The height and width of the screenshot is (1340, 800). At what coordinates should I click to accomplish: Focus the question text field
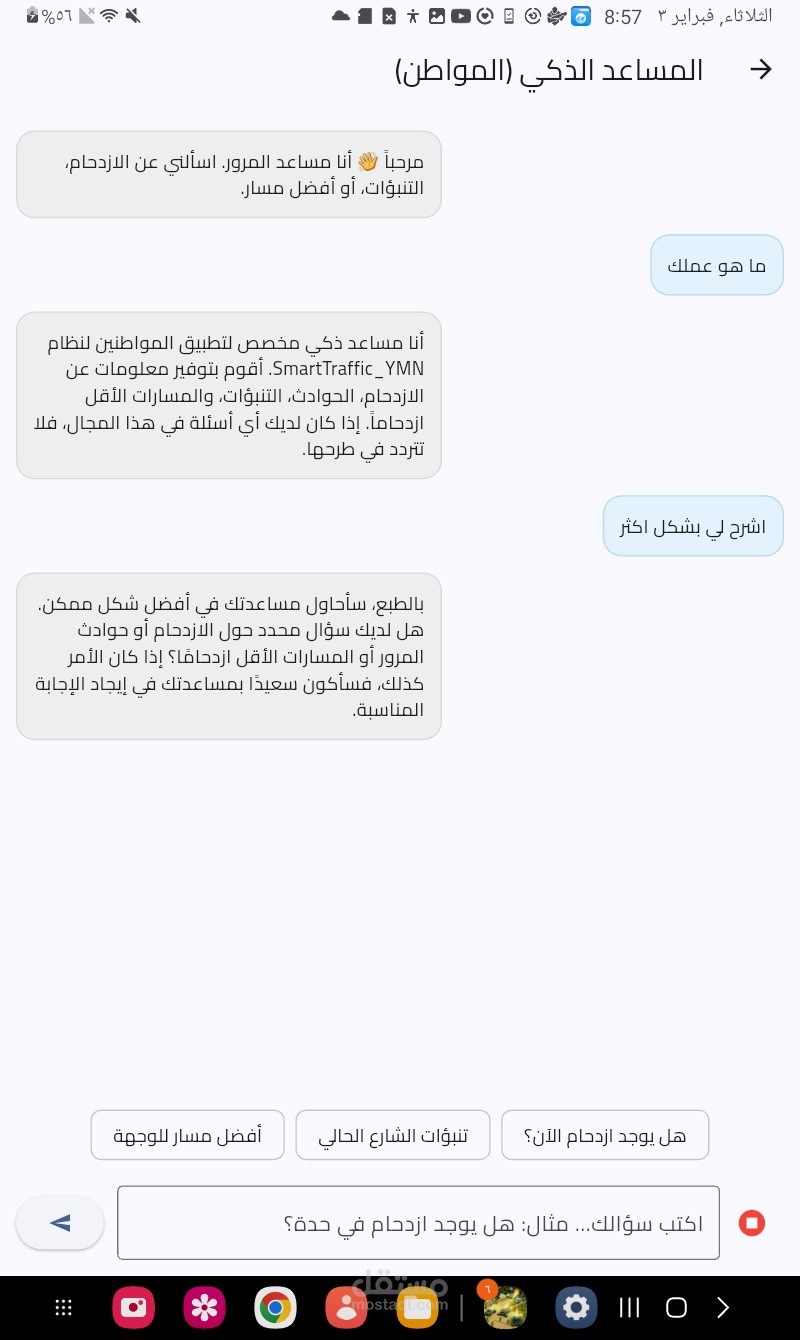418,1222
